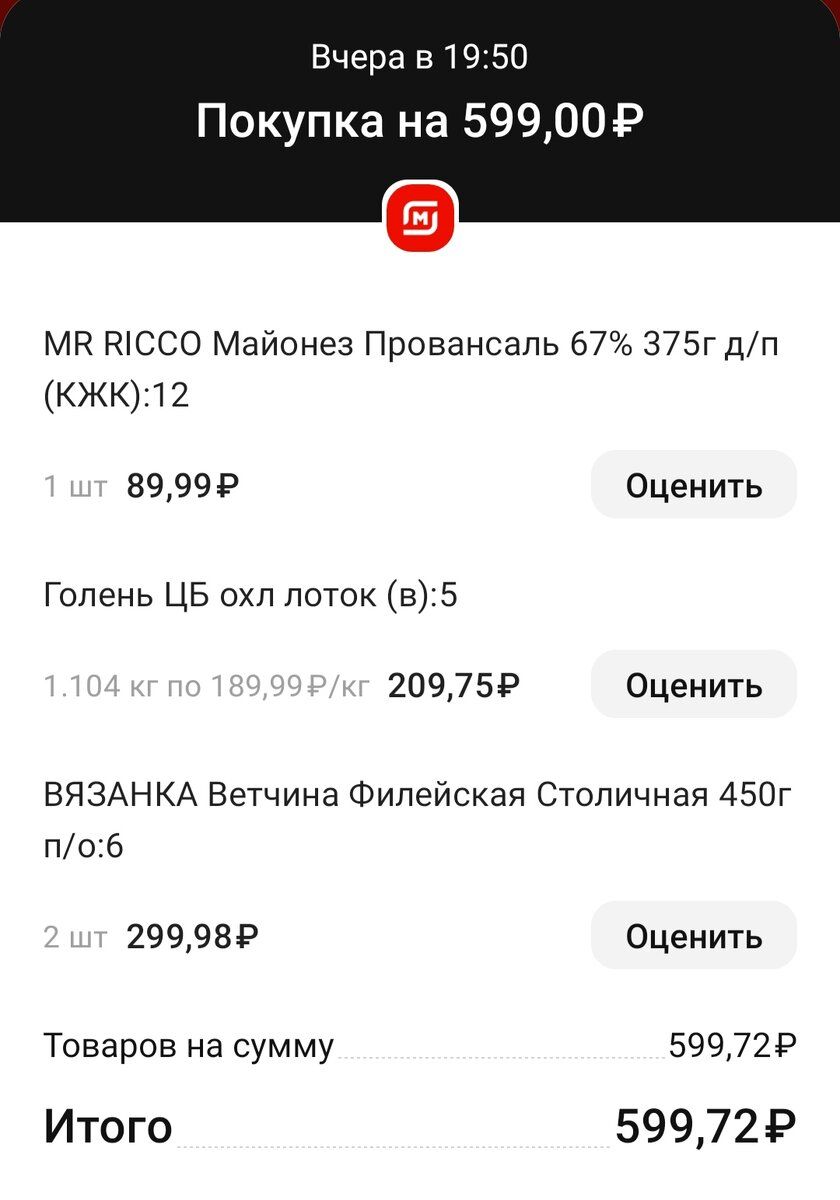Rate the ВЯЗАНКА Ветчина Филейская item

[x=693, y=936]
